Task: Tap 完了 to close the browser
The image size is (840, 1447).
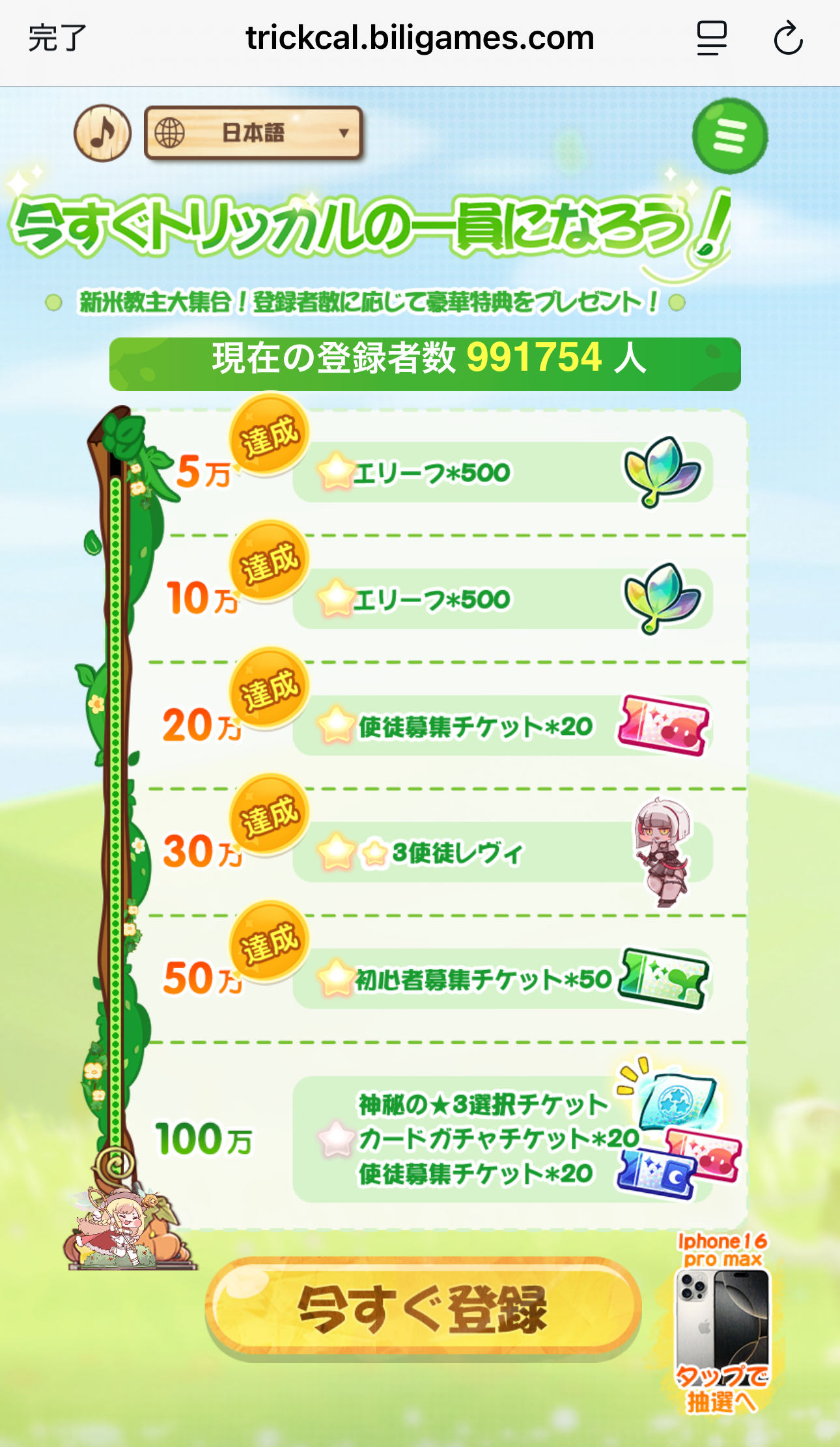Action: point(57,38)
